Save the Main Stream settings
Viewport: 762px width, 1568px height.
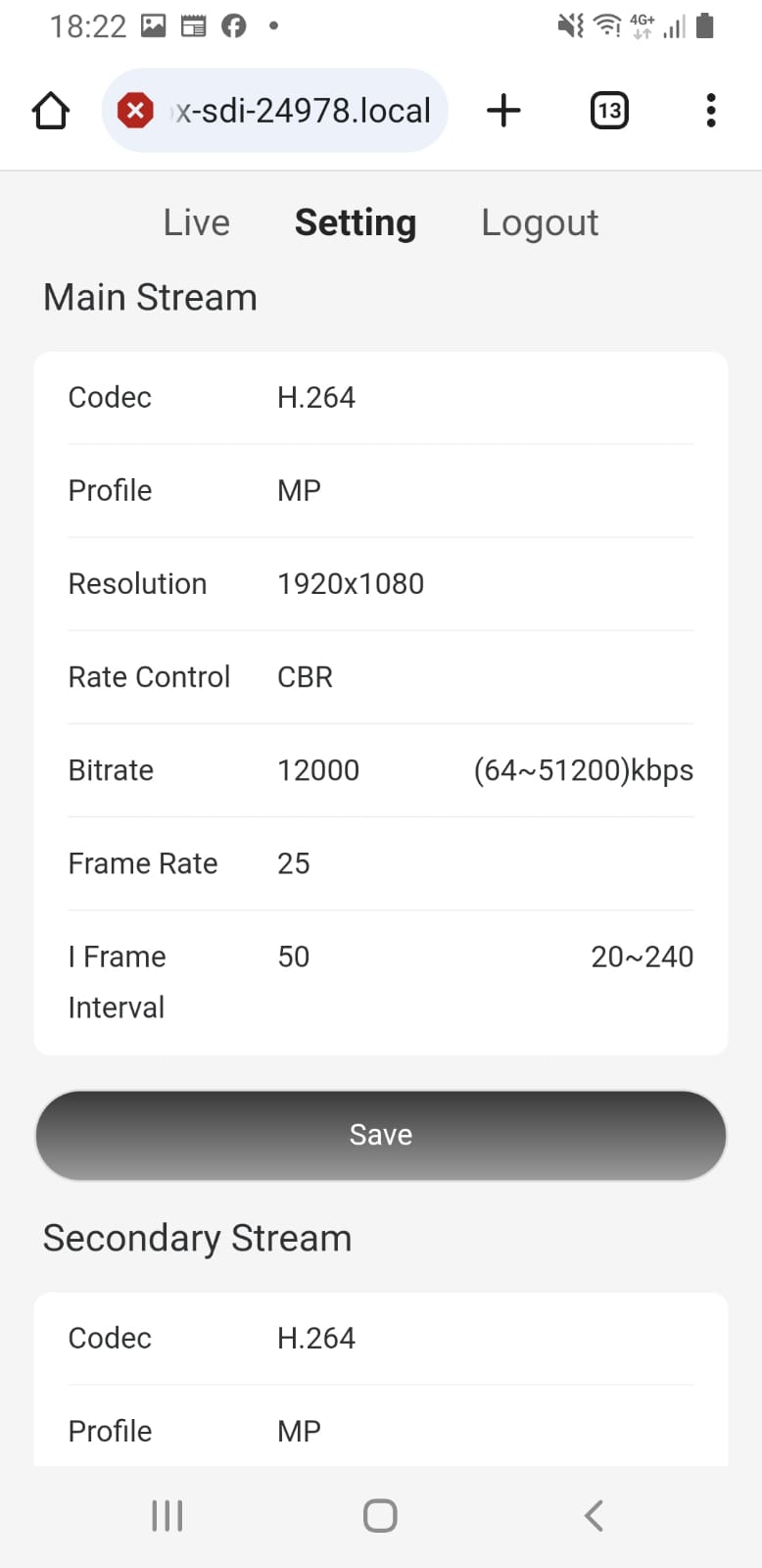pyautogui.click(x=381, y=1135)
